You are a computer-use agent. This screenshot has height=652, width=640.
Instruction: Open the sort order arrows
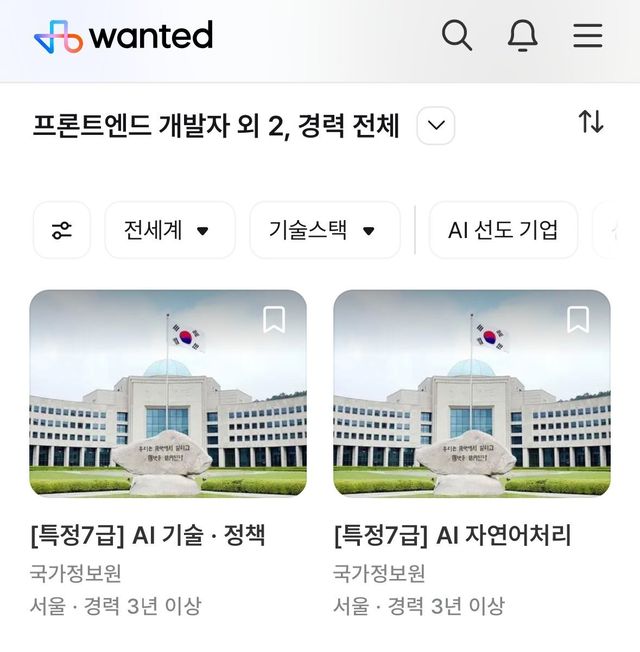[x=591, y=122]
